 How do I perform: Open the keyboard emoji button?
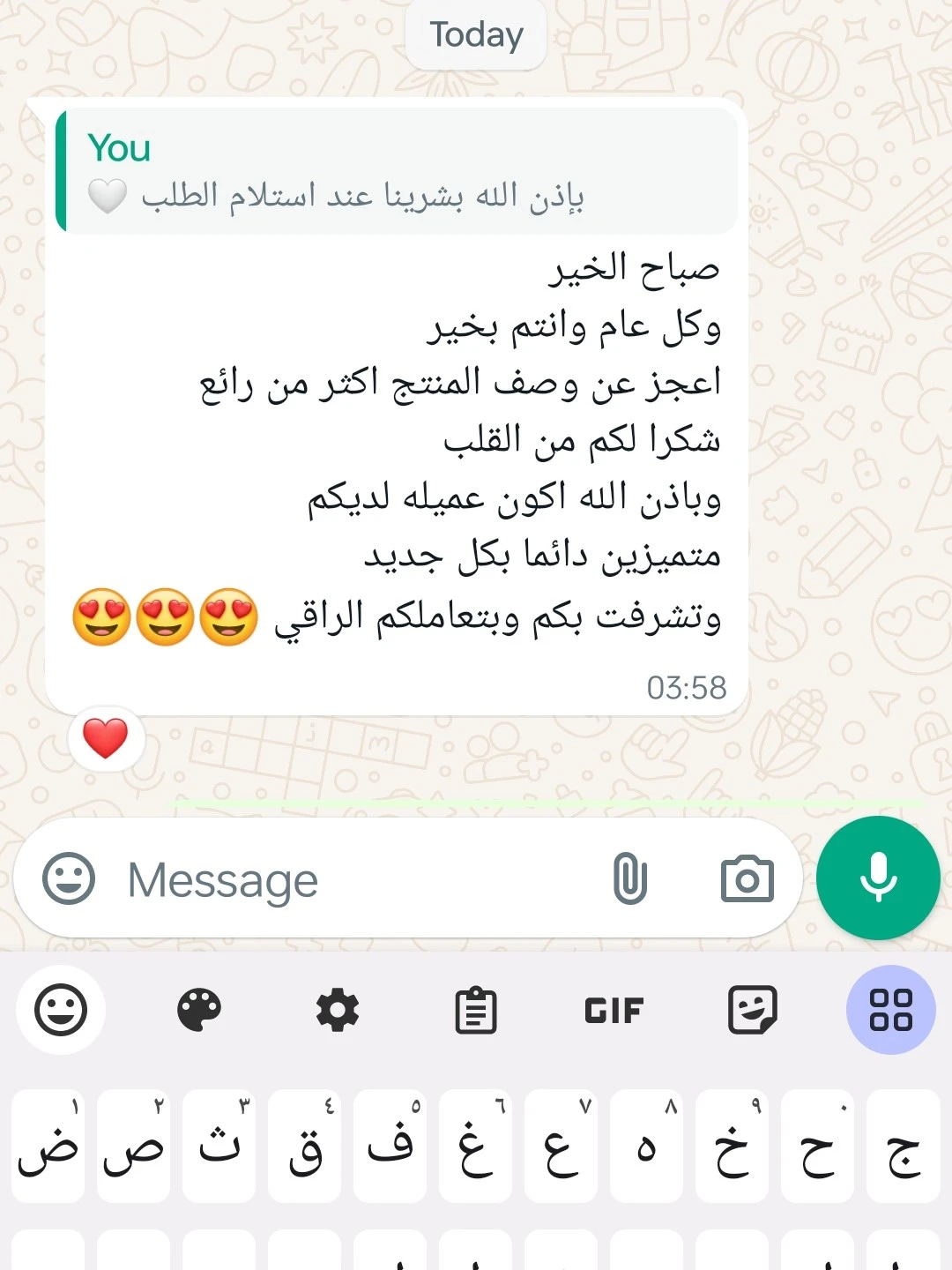tap(61, 1010)
